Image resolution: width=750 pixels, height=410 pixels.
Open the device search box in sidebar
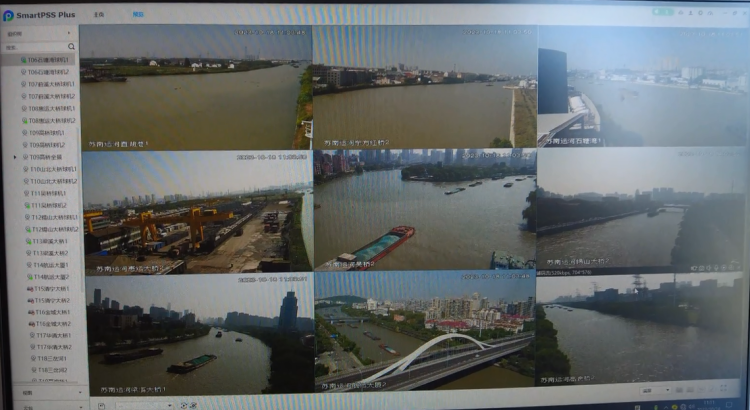[x=38, y=46]
